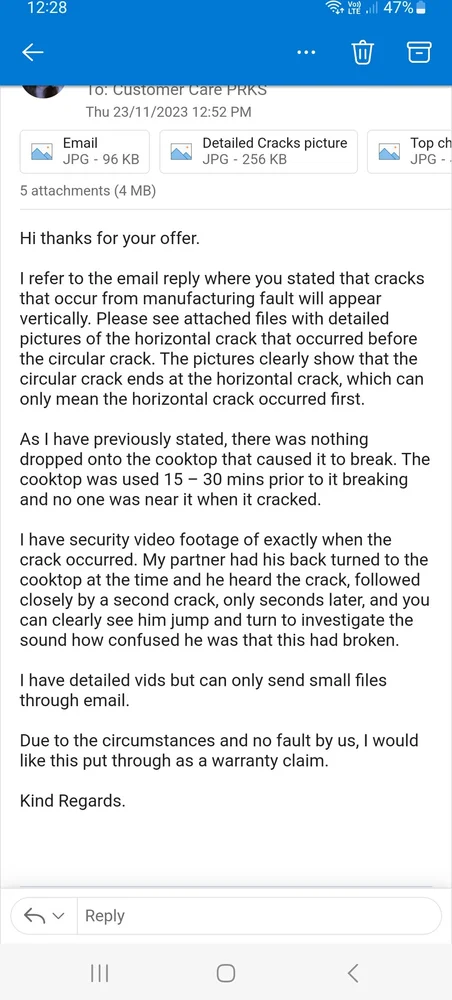
Task: Delete this email with the trash icon
Action: pos(362,53)
